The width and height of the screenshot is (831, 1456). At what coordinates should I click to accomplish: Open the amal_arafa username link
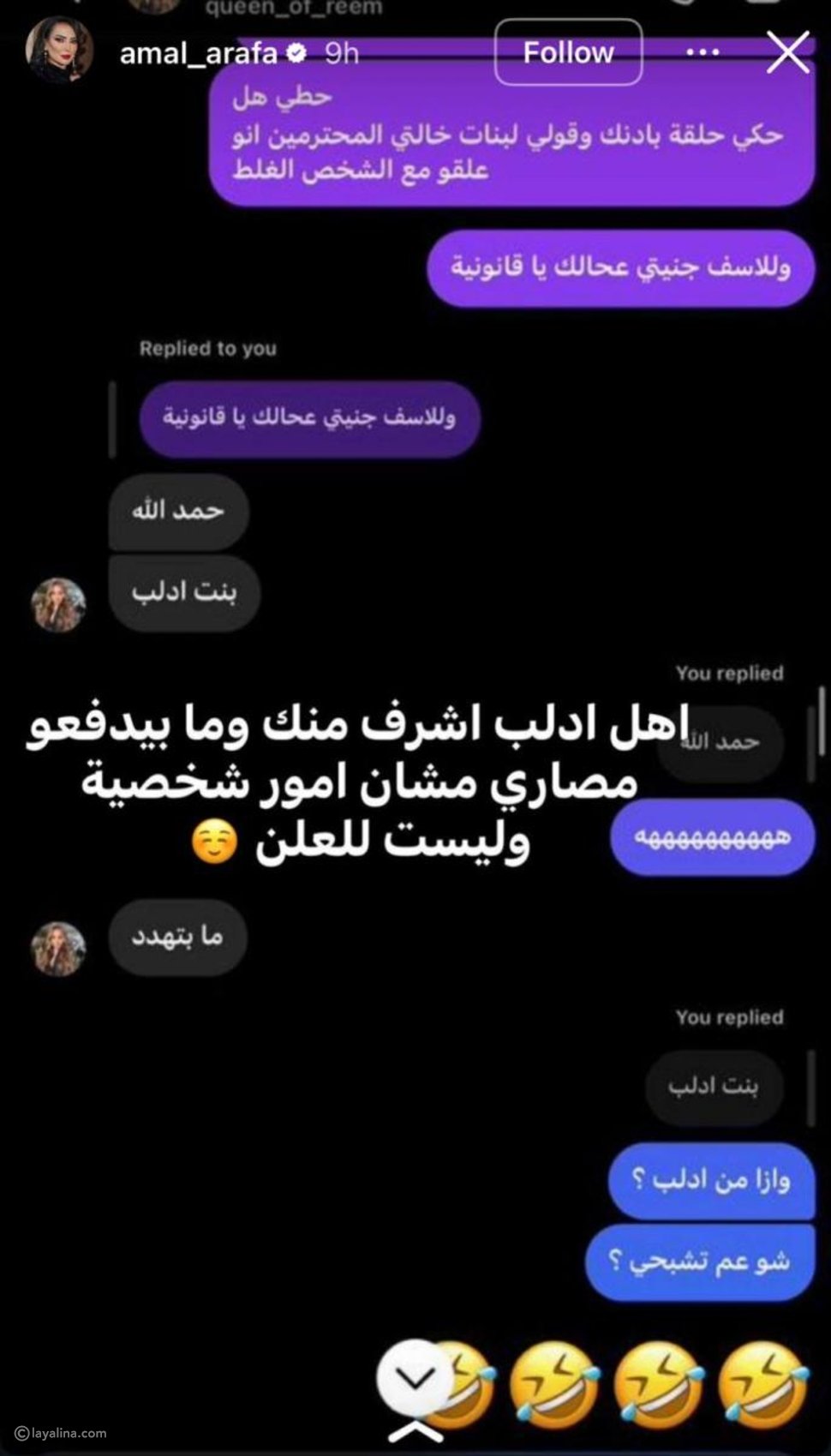coord(199,54)
